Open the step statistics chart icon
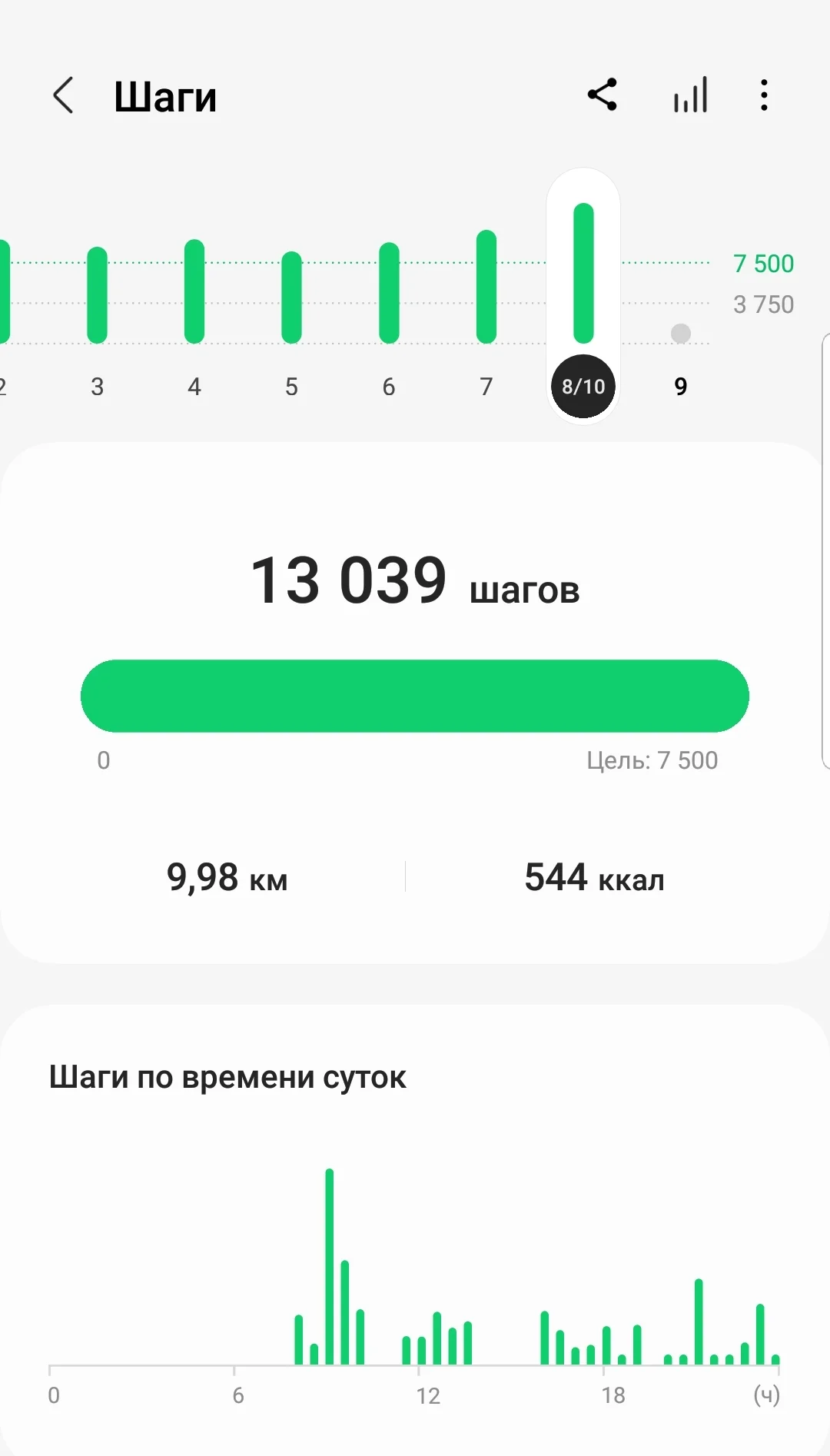This screenshot has width=830, height=1456. pyautogui.click(x=690, y=96)
